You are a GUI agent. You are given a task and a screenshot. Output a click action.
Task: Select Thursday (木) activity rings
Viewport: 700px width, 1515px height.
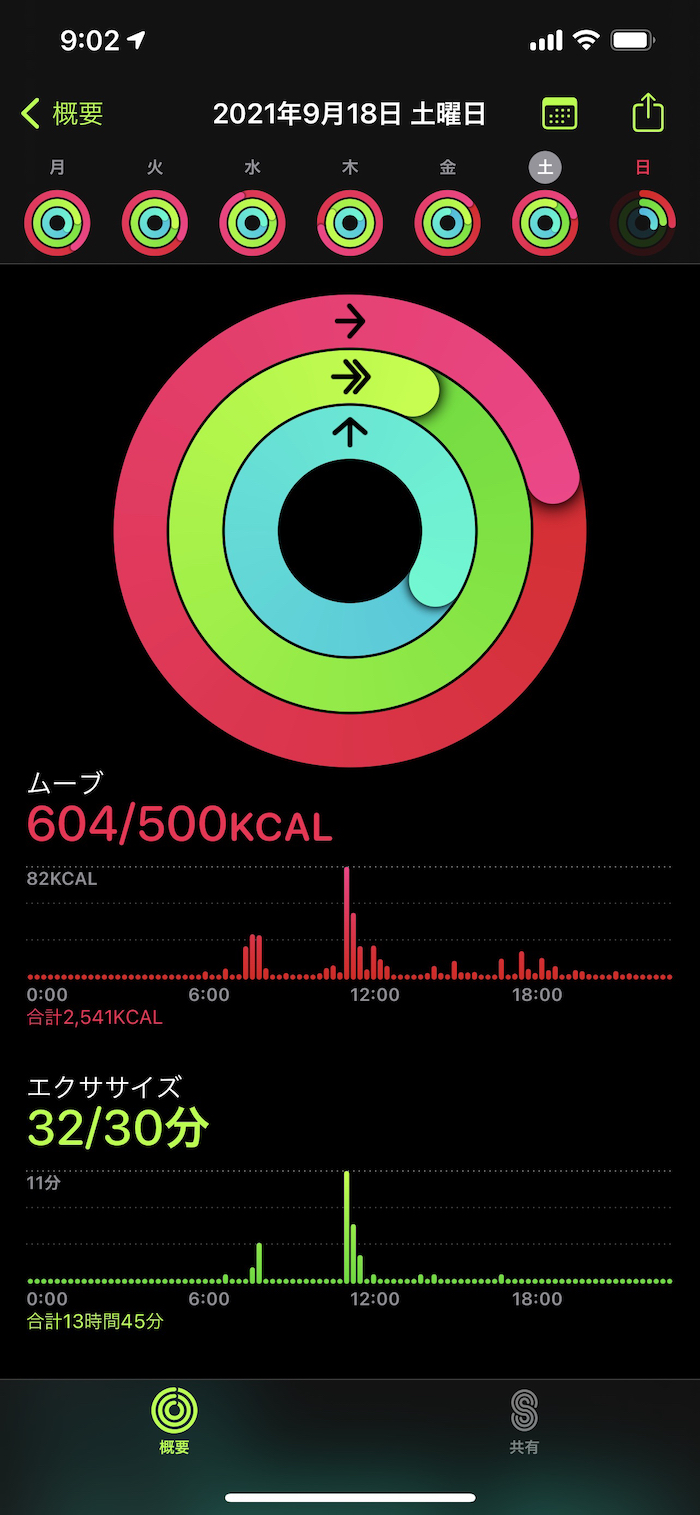pos(350,223)
